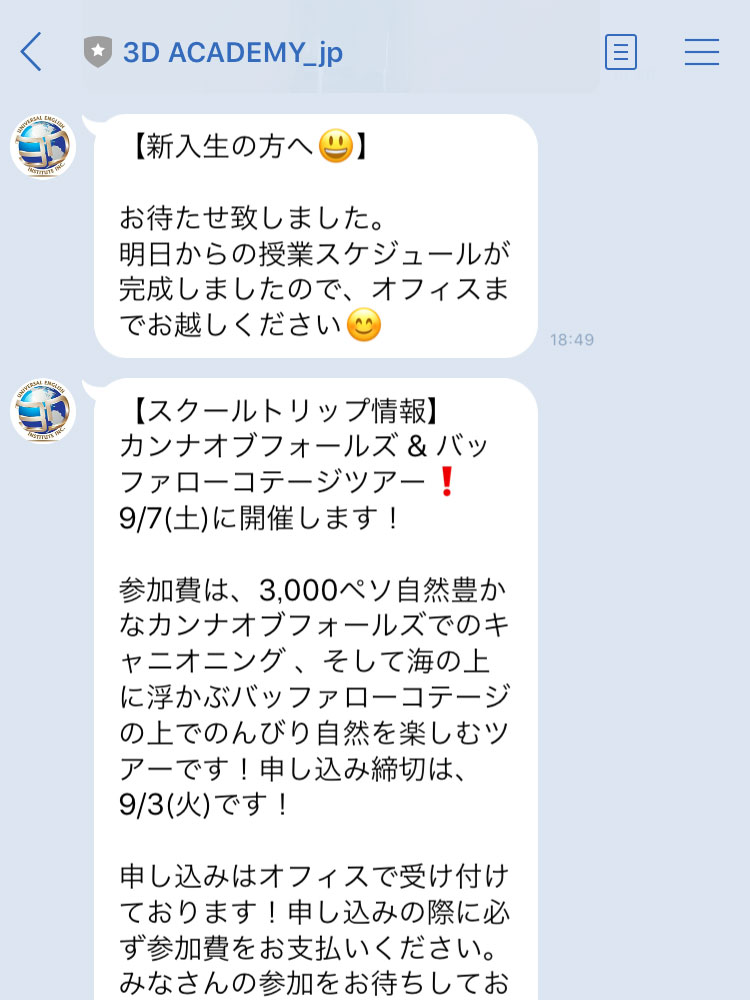The width and height of the screenshot is (750, 1000).
Task: Open the hamburger menu
Action: pyautogui.click(x=702, y=52)
